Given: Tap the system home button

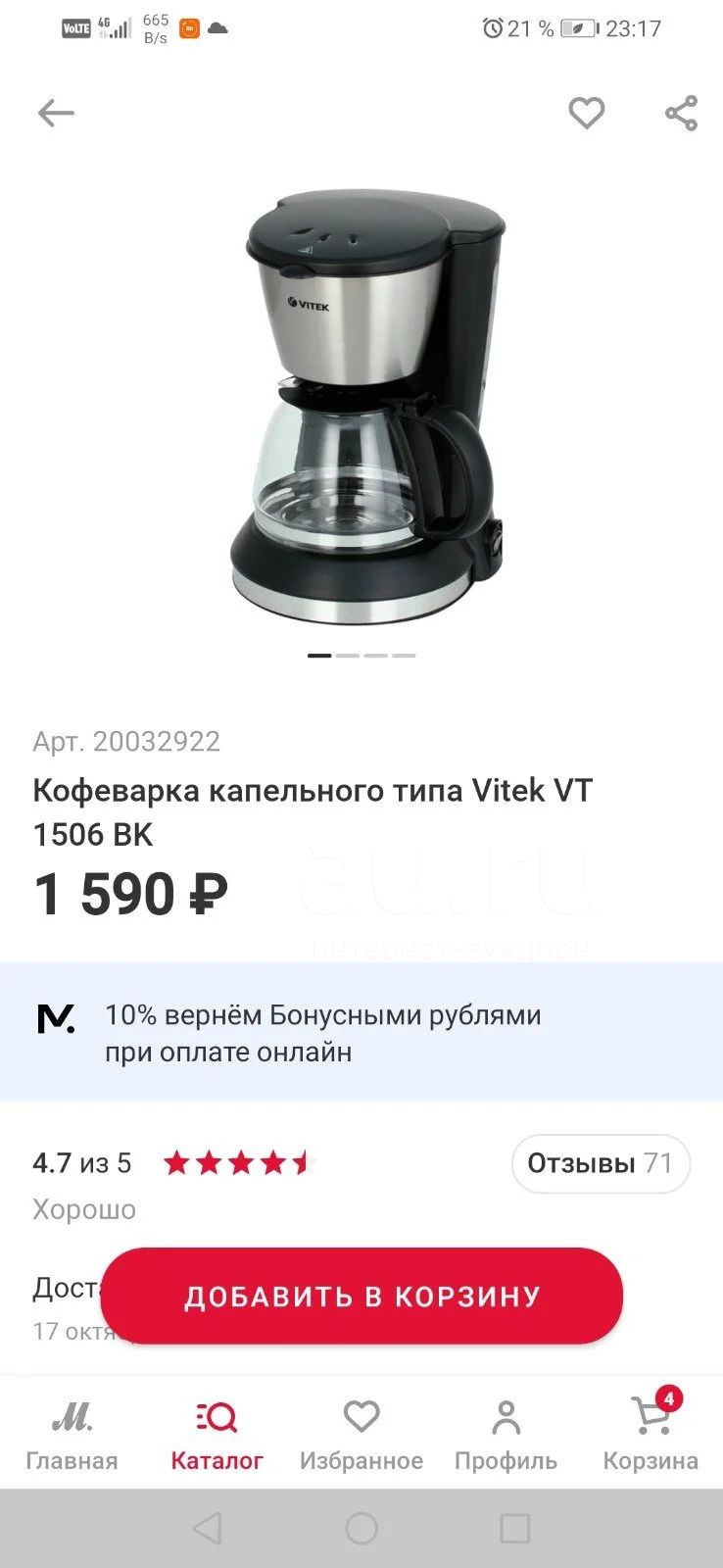Looking at the screenshot, I should [361, 1528].
